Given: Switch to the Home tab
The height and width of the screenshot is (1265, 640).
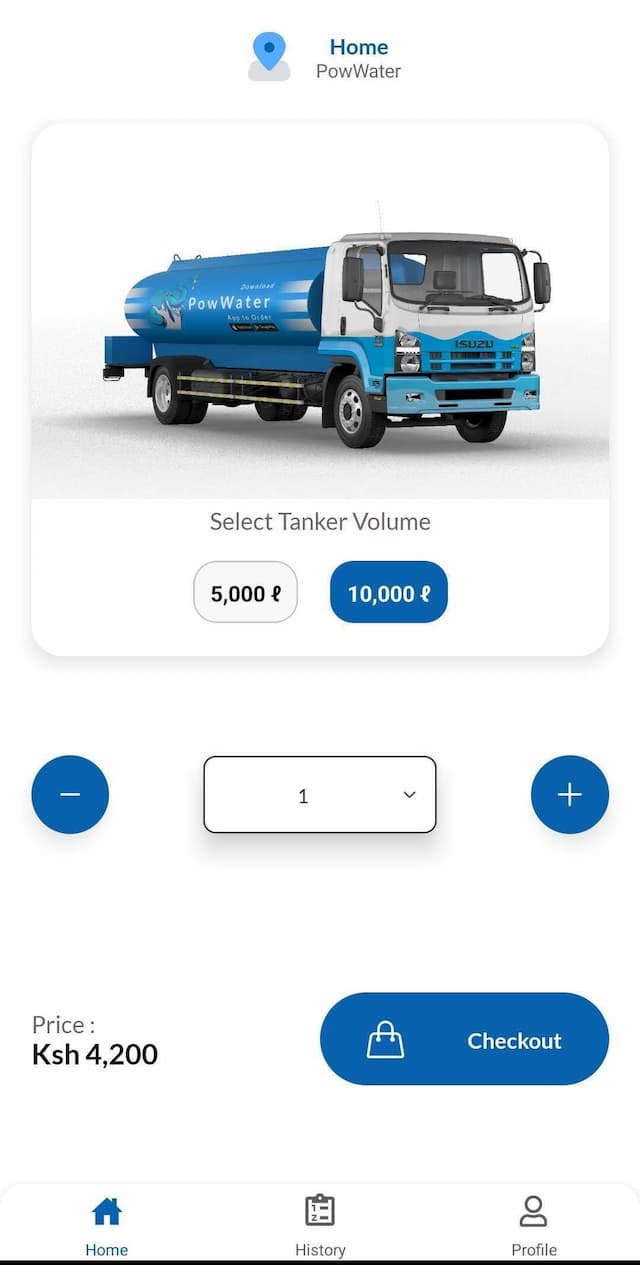Looking at the screenshot, I should click(106, 1224).
